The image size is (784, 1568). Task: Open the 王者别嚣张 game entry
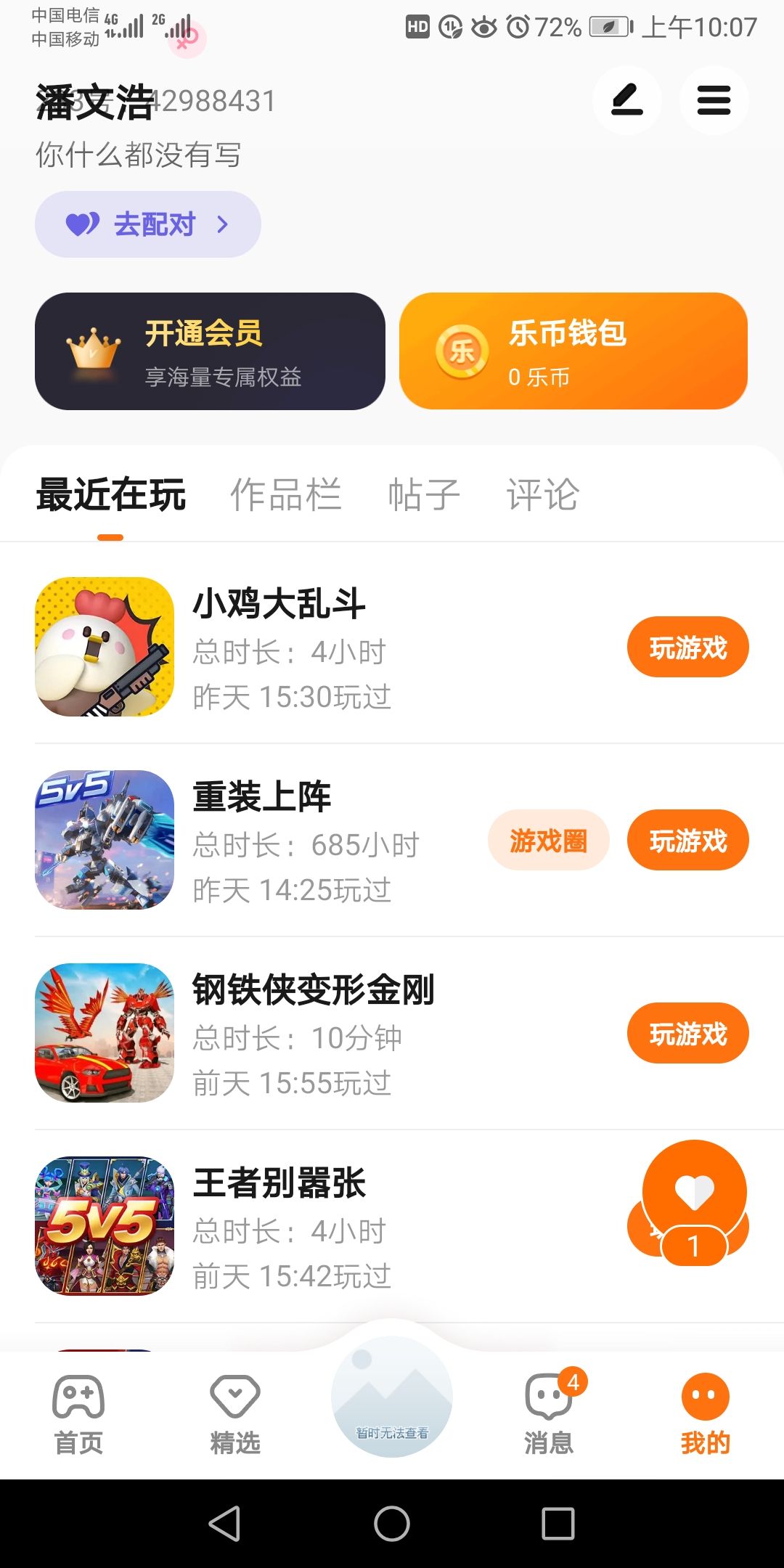pyautogui.click(x=279, y=1225)
